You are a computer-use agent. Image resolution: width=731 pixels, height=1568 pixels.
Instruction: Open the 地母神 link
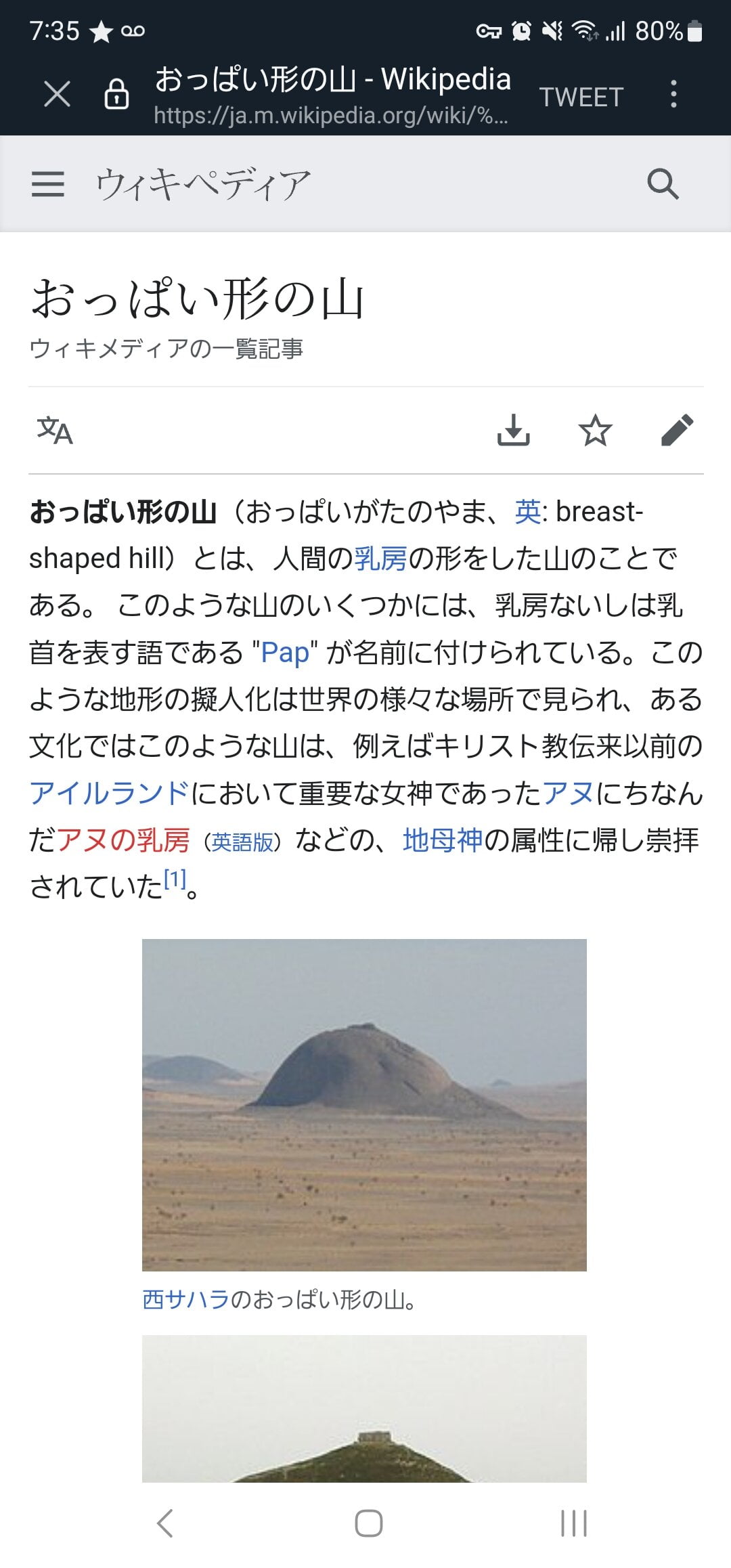point(443,840)
